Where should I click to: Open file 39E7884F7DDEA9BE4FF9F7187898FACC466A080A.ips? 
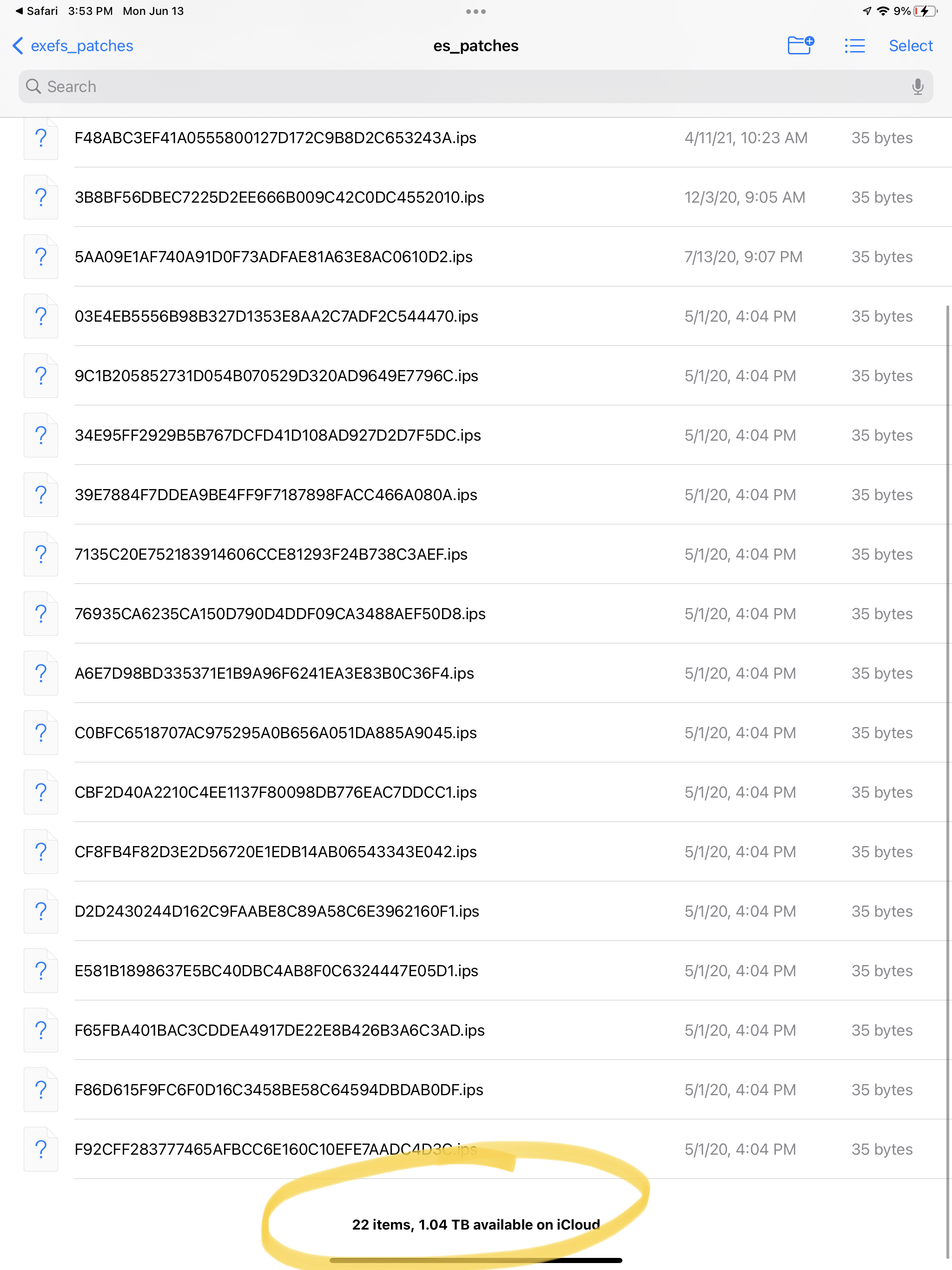(x=476, y=495)
